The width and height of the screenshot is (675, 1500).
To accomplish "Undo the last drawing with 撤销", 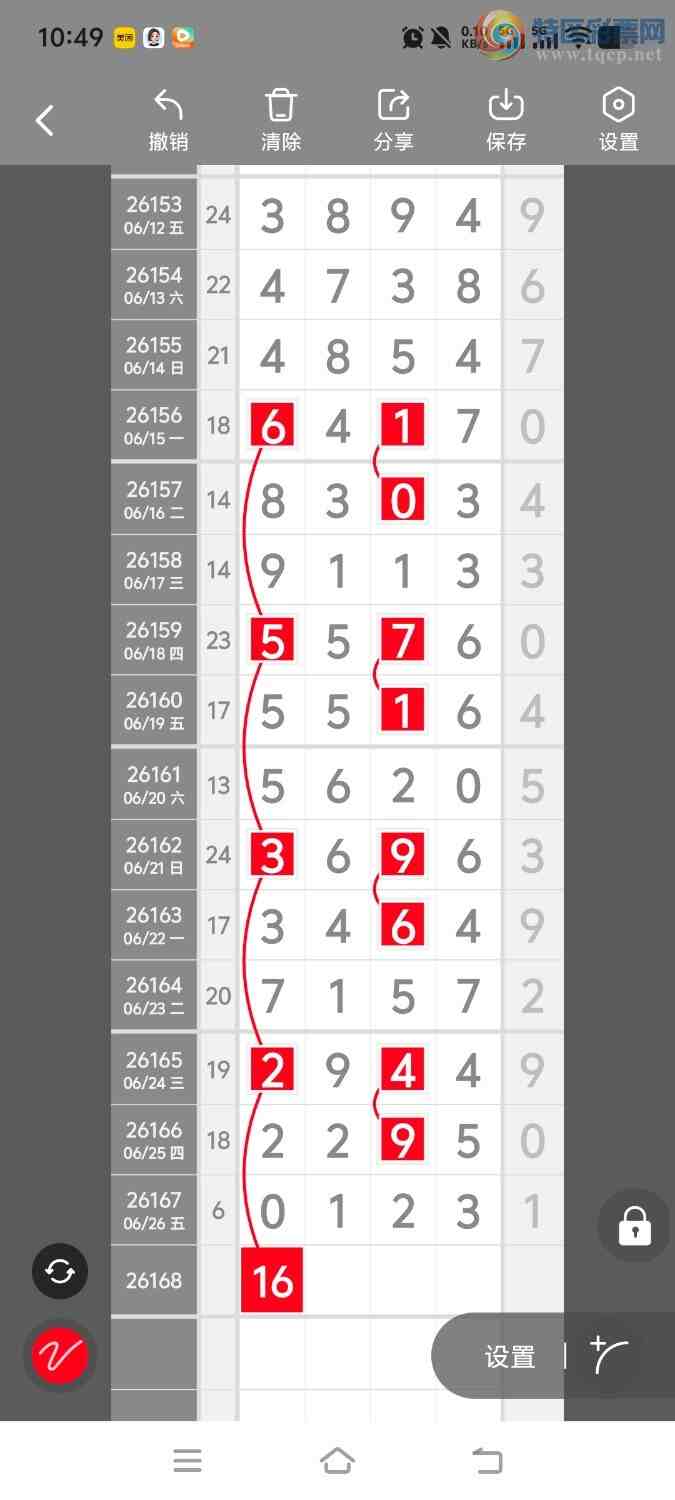I will tap(168, 120).
